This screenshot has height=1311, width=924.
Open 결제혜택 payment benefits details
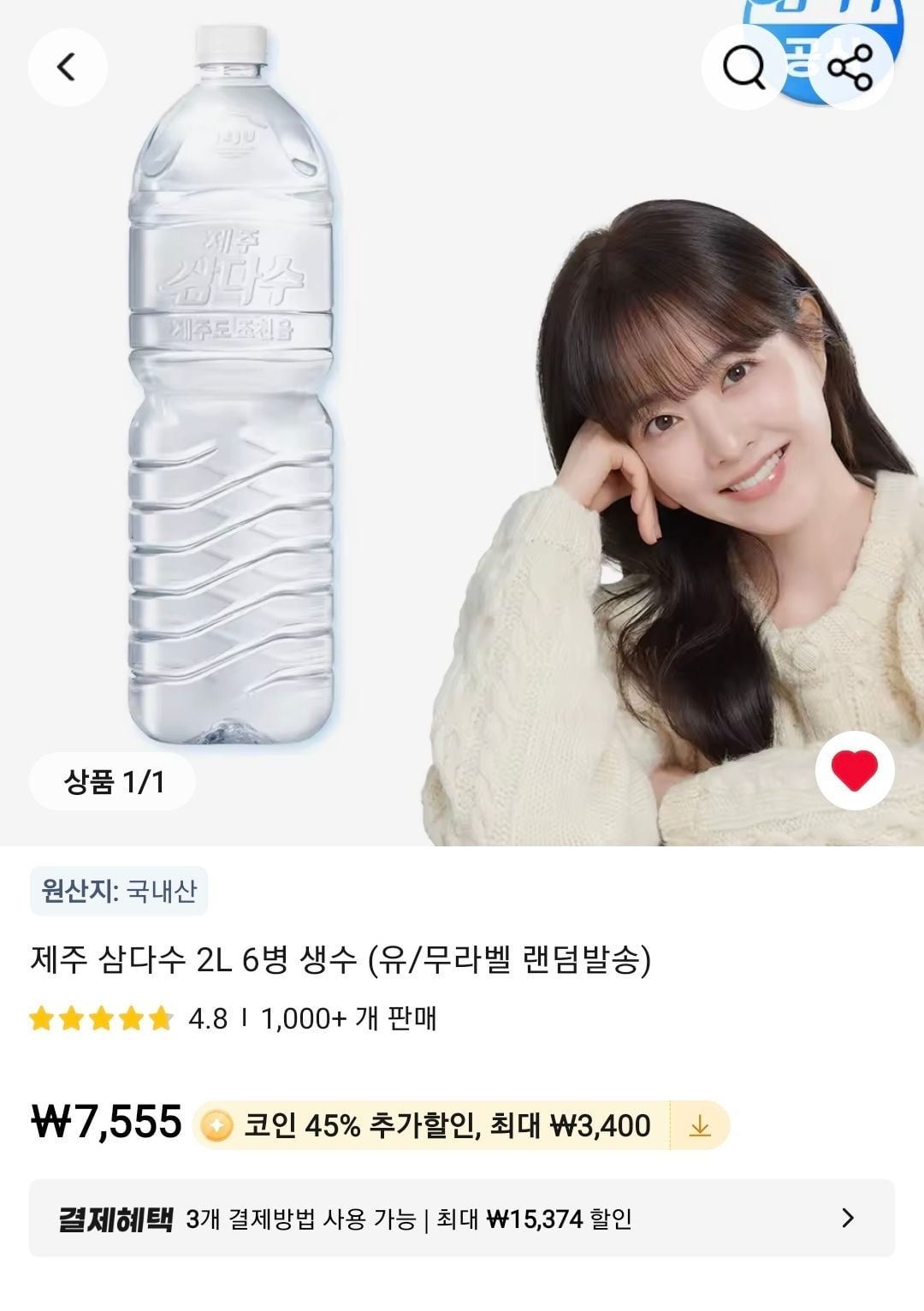point(462,1219)
